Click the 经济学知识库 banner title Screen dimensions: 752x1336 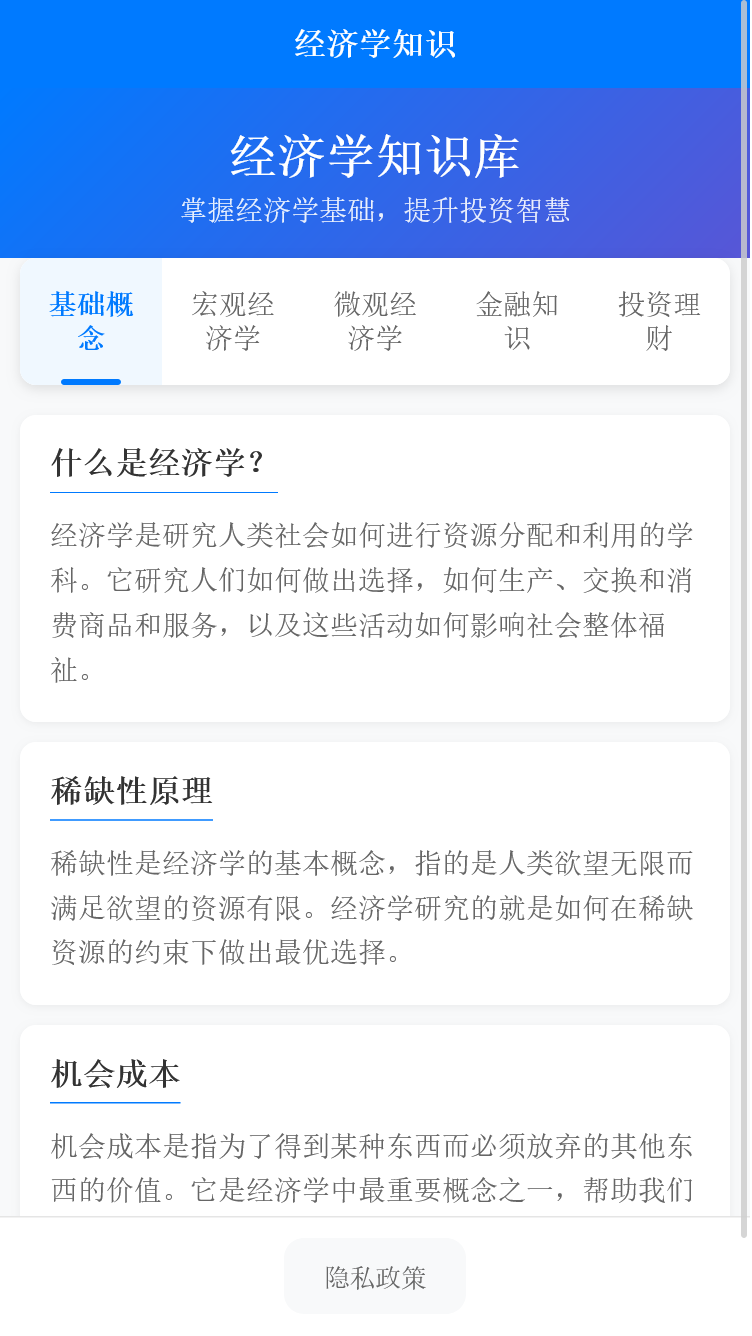375,153
